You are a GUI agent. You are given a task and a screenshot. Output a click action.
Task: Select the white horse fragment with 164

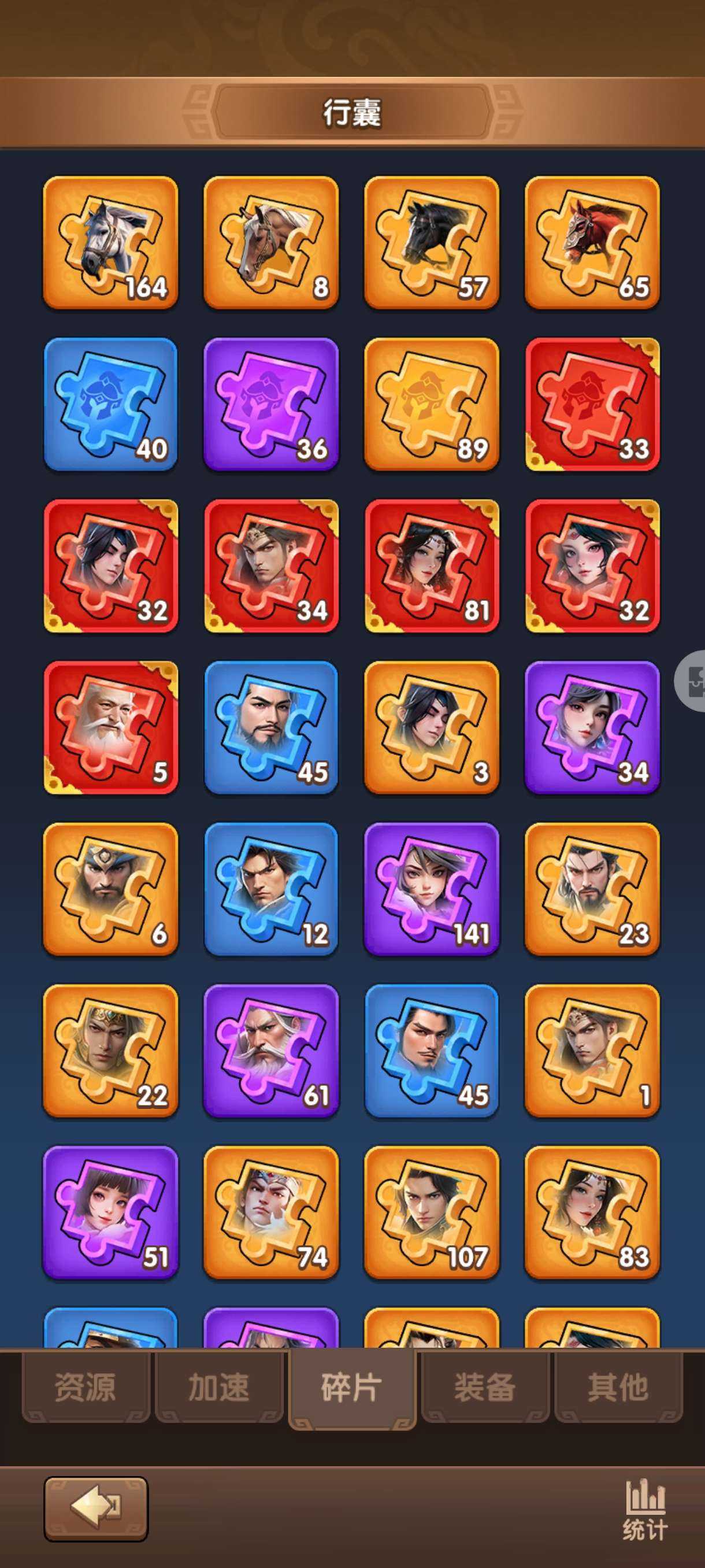(111, 242)
